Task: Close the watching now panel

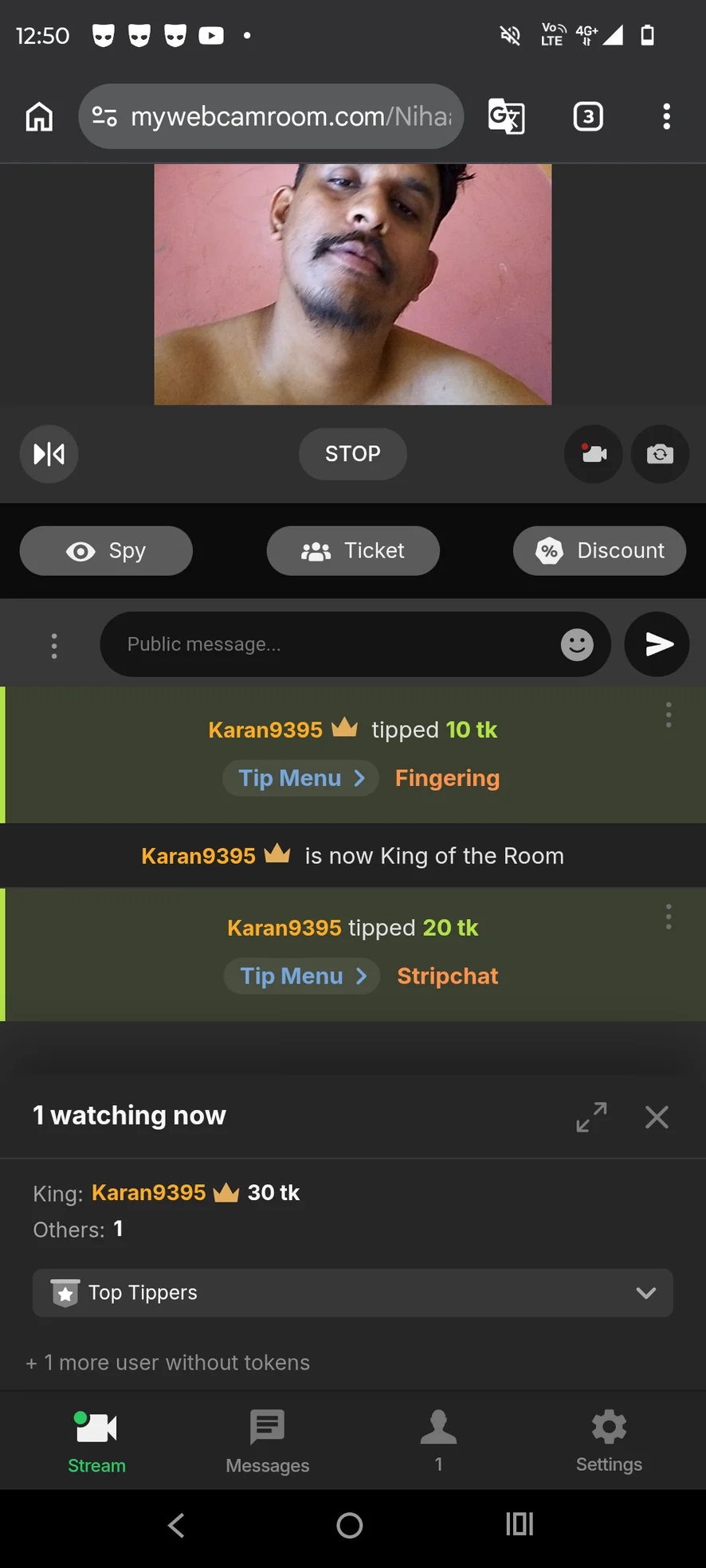Action: coord(657,1116)
